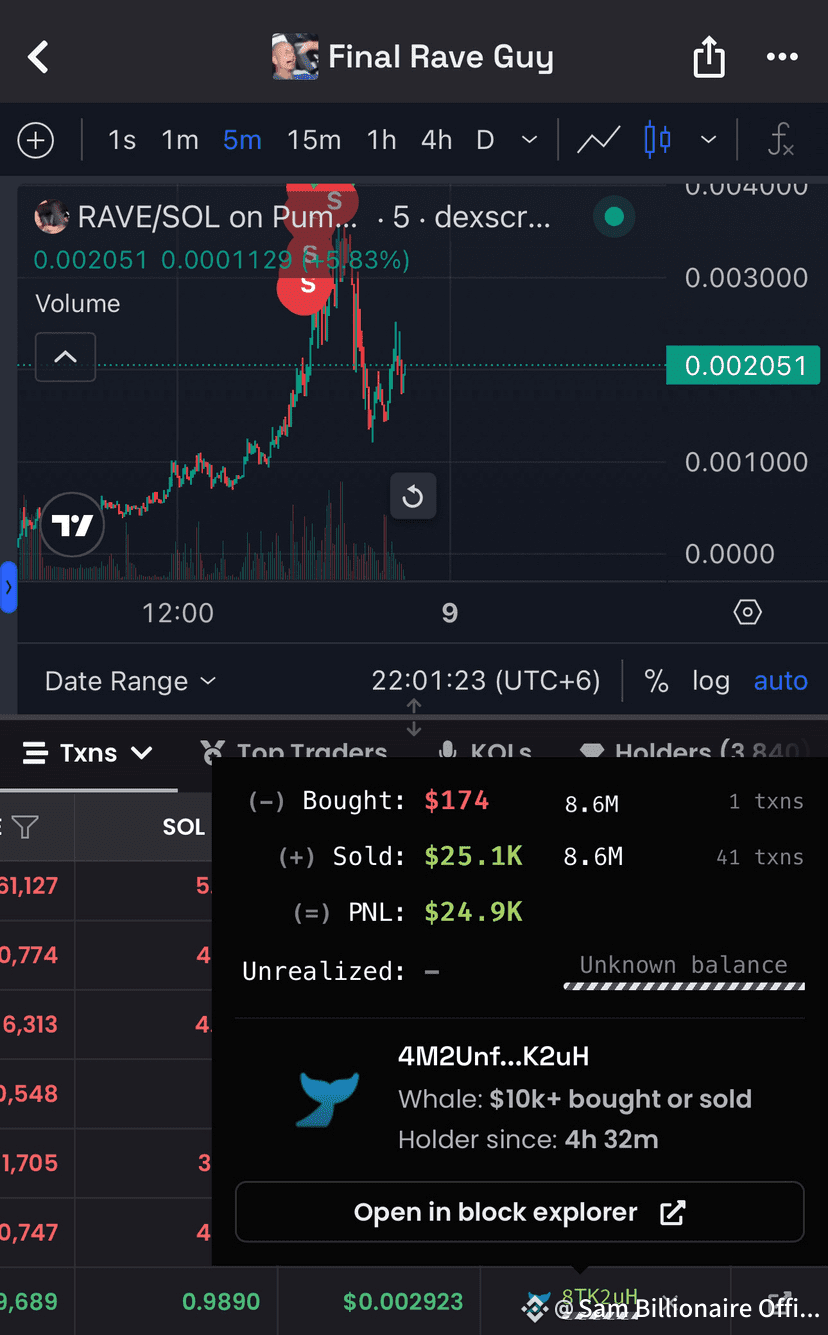Choose the 1h timeframe
Screen dimensions: 828x1335
[381, 140]
